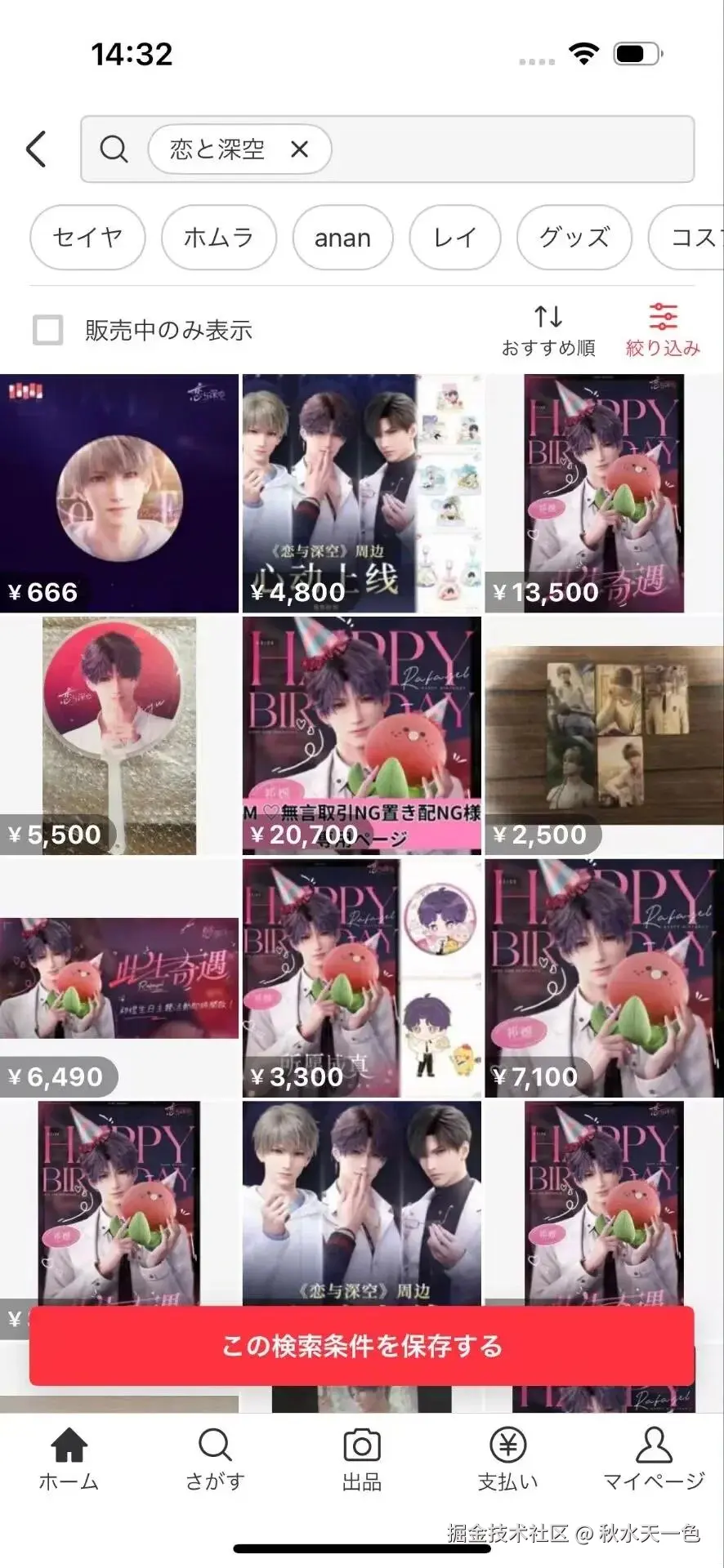This screenshot has height=1568, width=724.
Task: Save search with この検索条件を保存する
Action: (362, 1345)
